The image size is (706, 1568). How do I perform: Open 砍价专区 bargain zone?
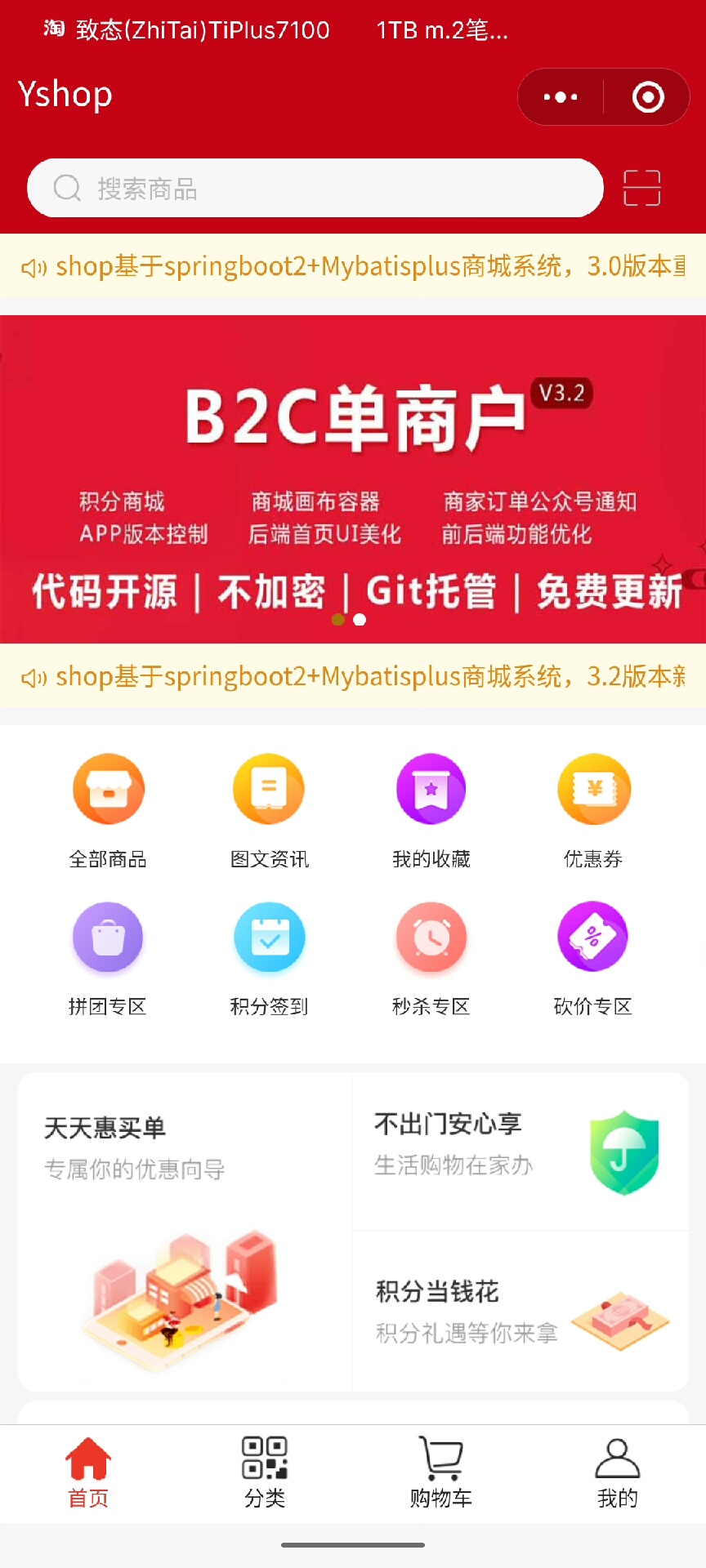[593, 954]
